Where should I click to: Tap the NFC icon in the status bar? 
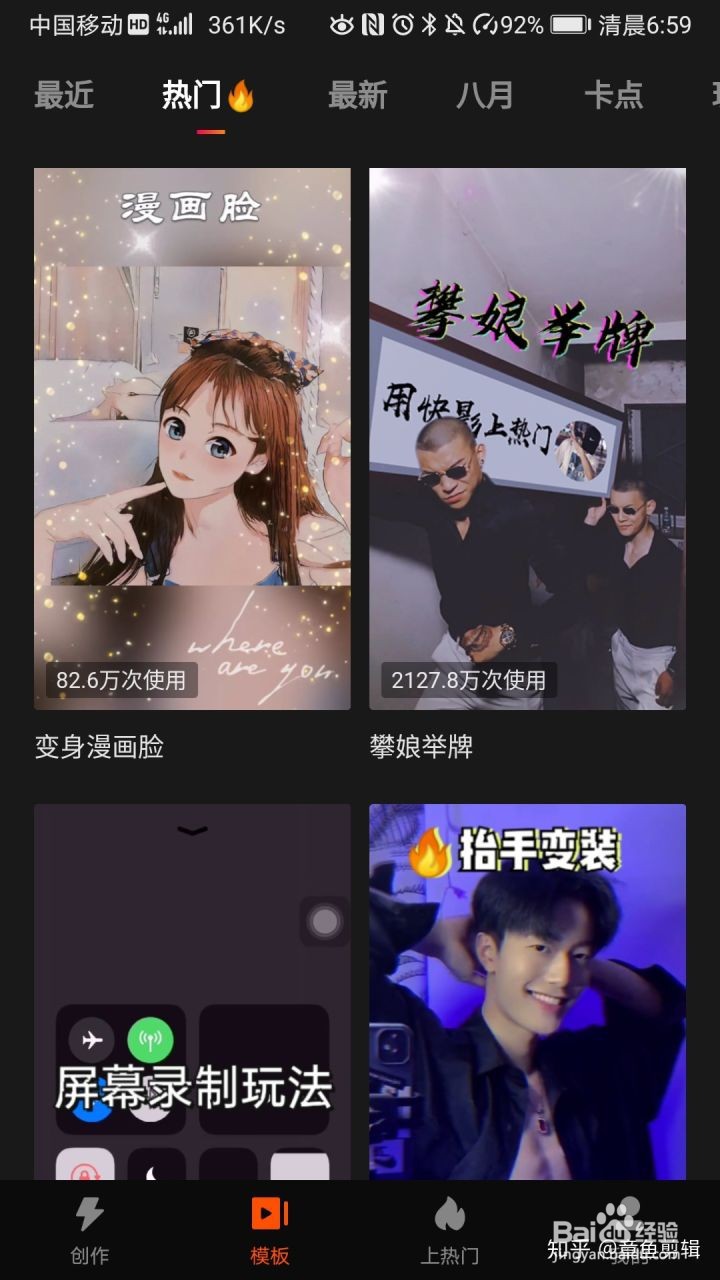[372, 23]
